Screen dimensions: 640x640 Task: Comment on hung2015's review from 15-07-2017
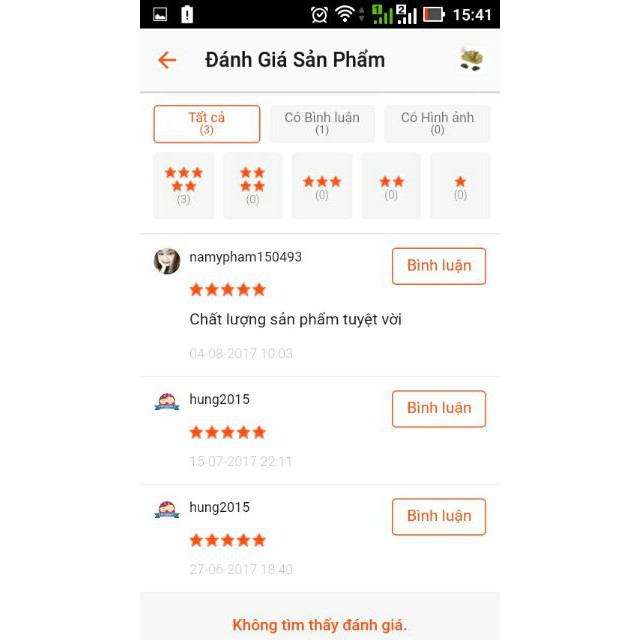pyautogui.click(x=439, y=408)
